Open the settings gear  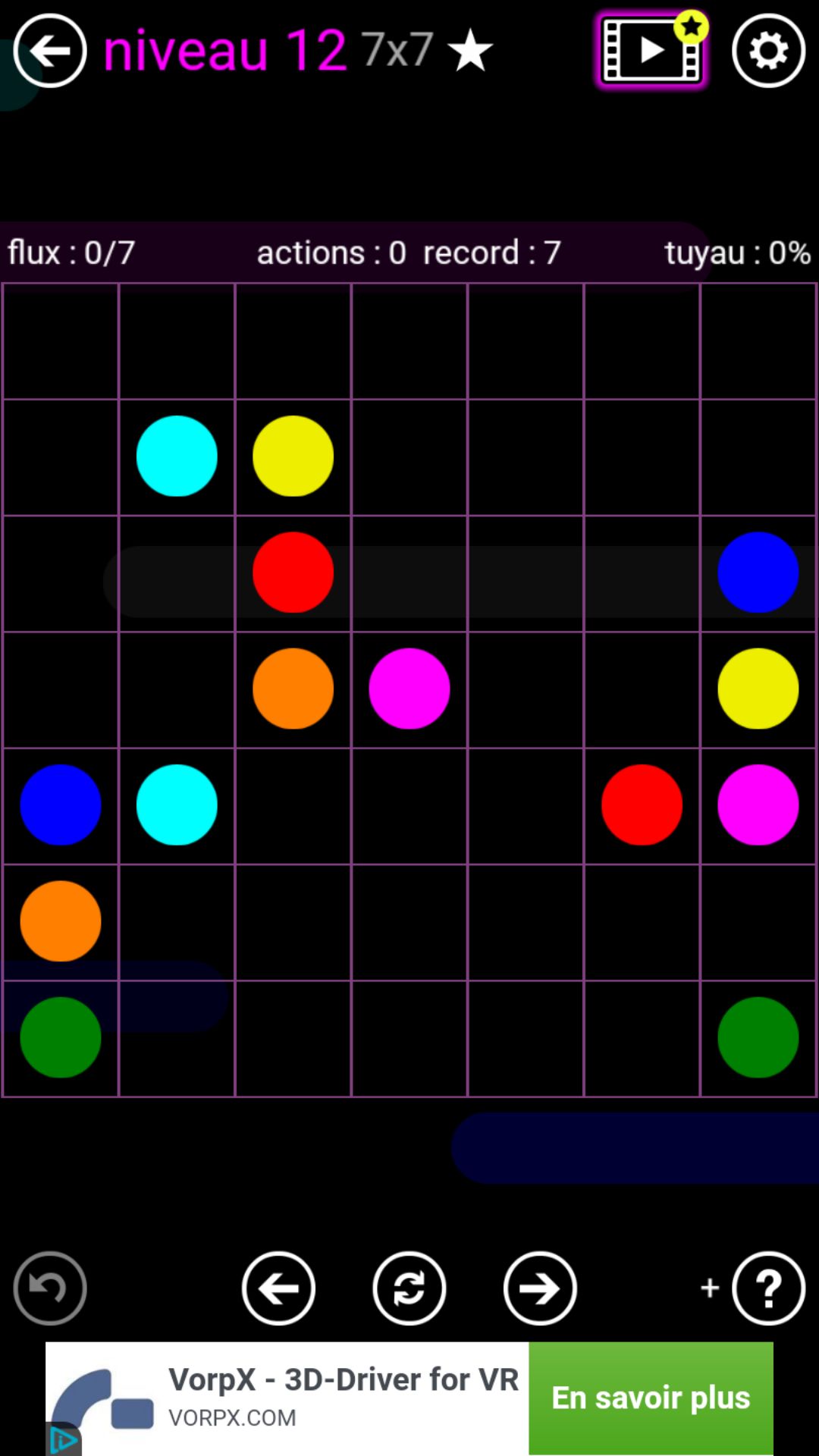click(x=768, y=51)
